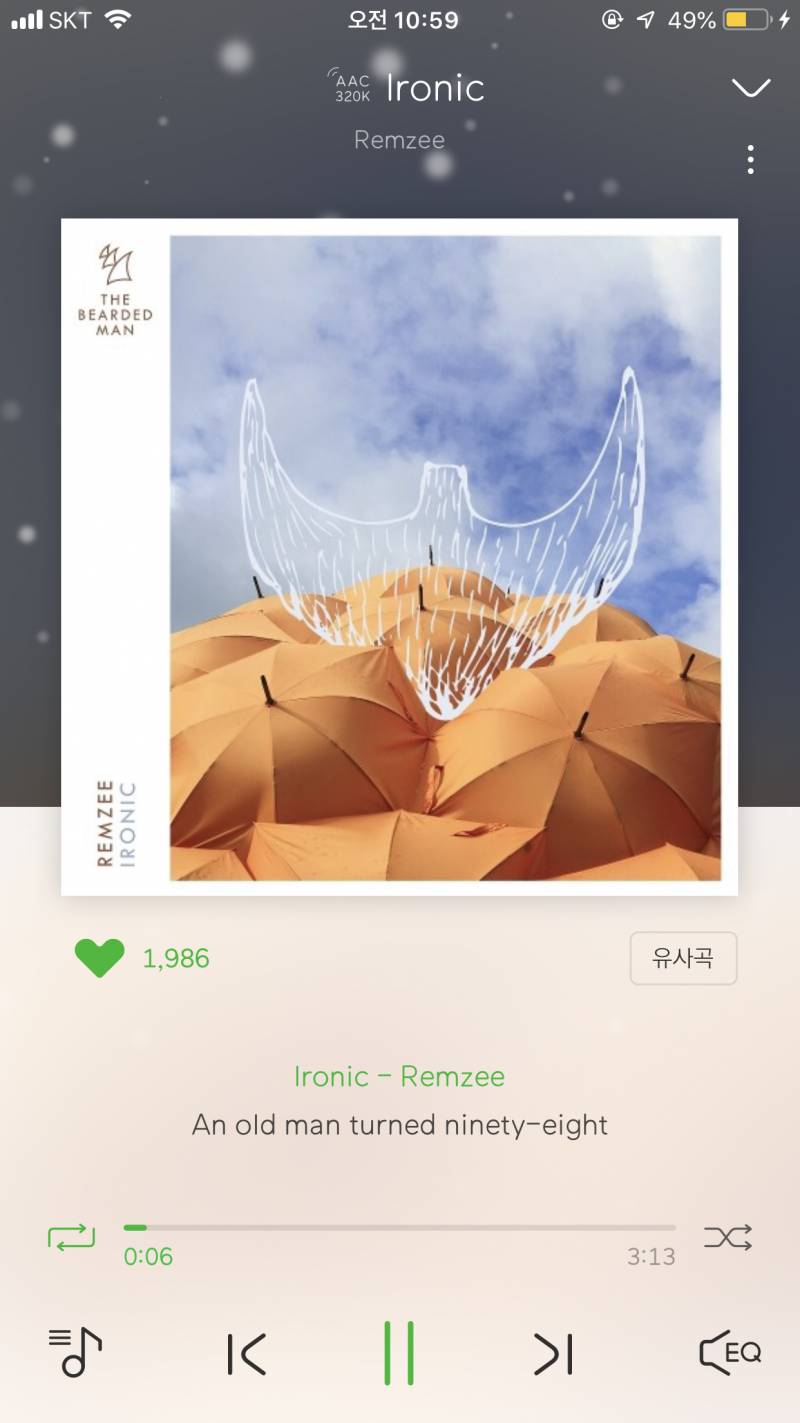The height and width of the screenshot is (1423, 800).
Task: Open the EQ sound settings
Action: 729,1353
